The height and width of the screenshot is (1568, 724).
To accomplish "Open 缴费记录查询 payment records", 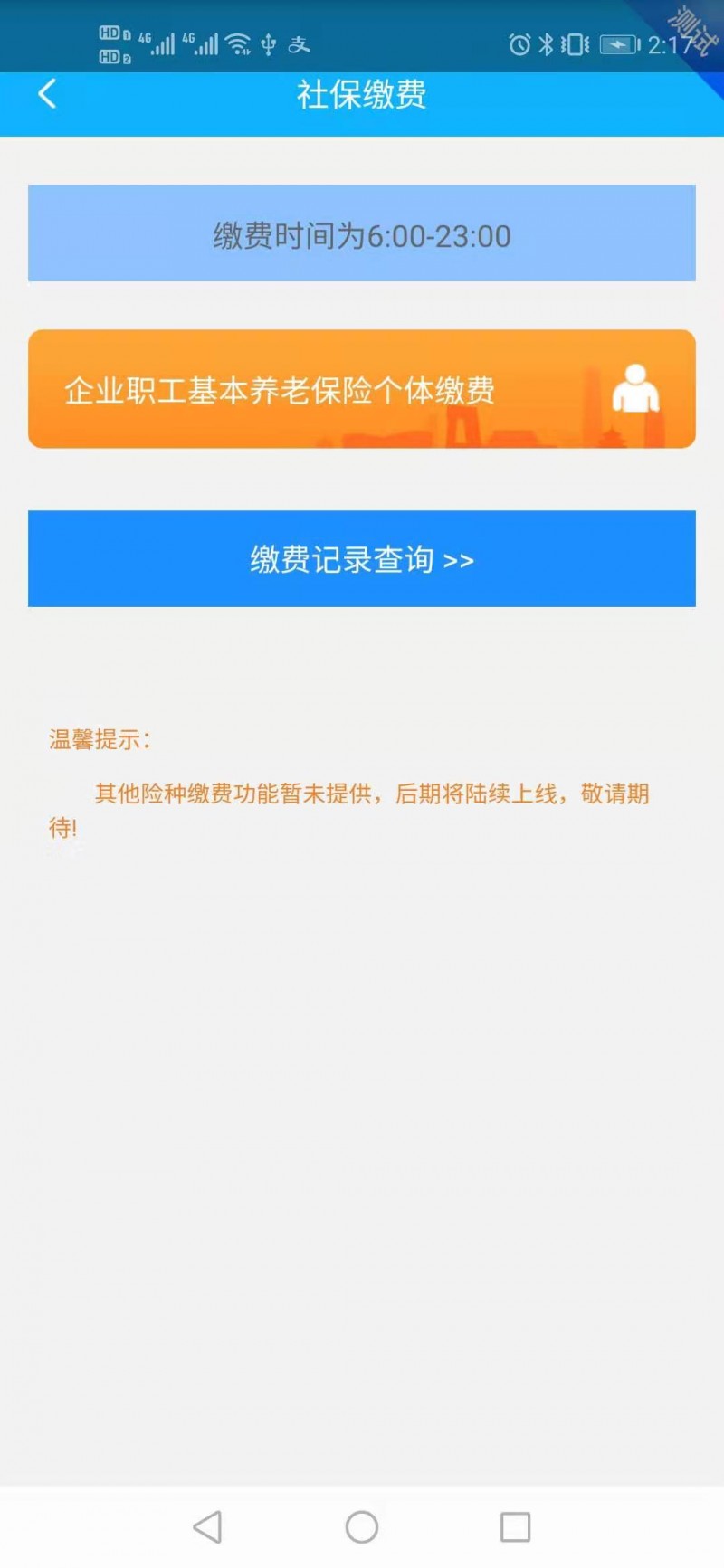I will (x=361, y=558).
